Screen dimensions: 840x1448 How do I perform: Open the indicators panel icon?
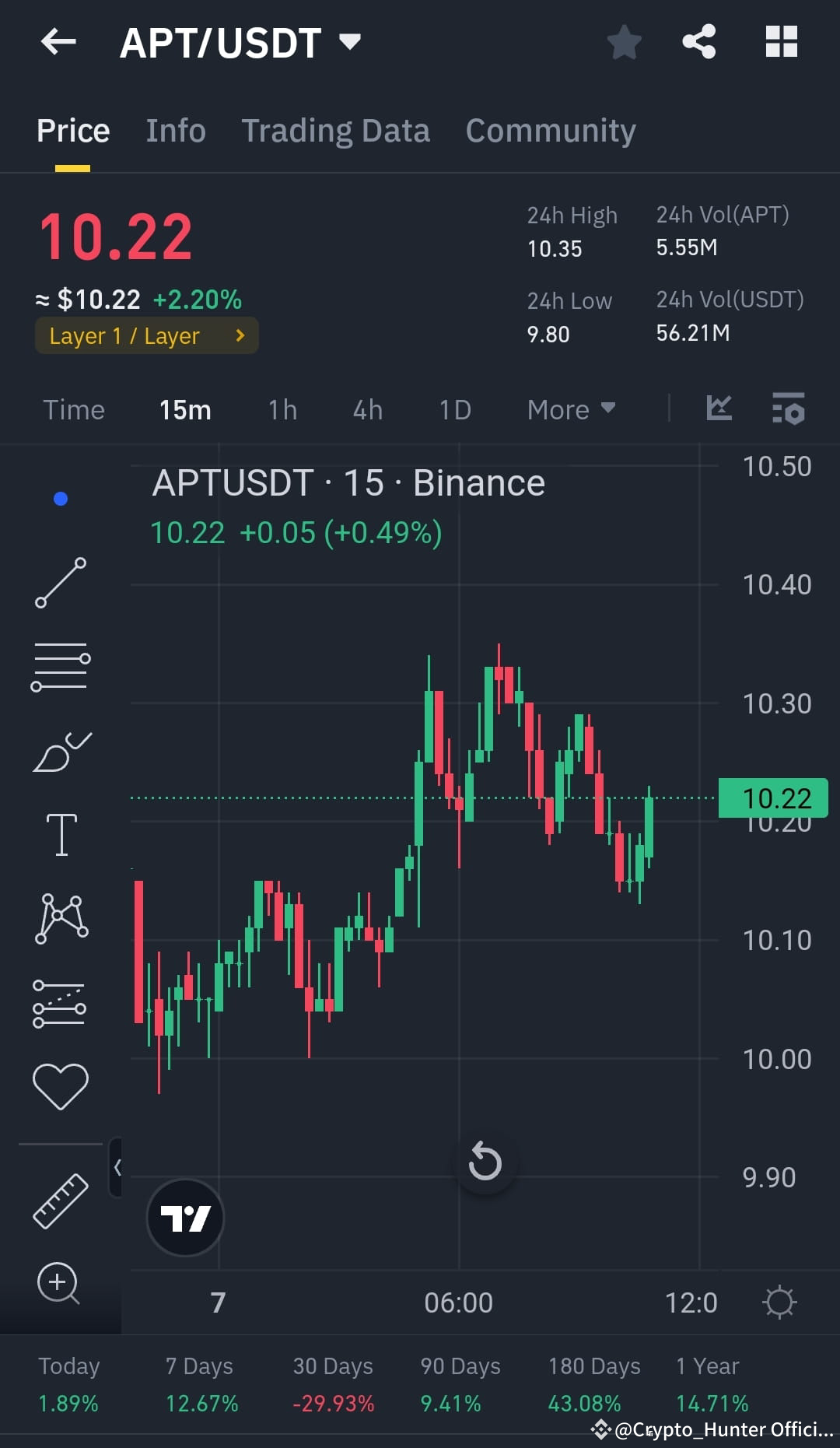coord(788,409)
